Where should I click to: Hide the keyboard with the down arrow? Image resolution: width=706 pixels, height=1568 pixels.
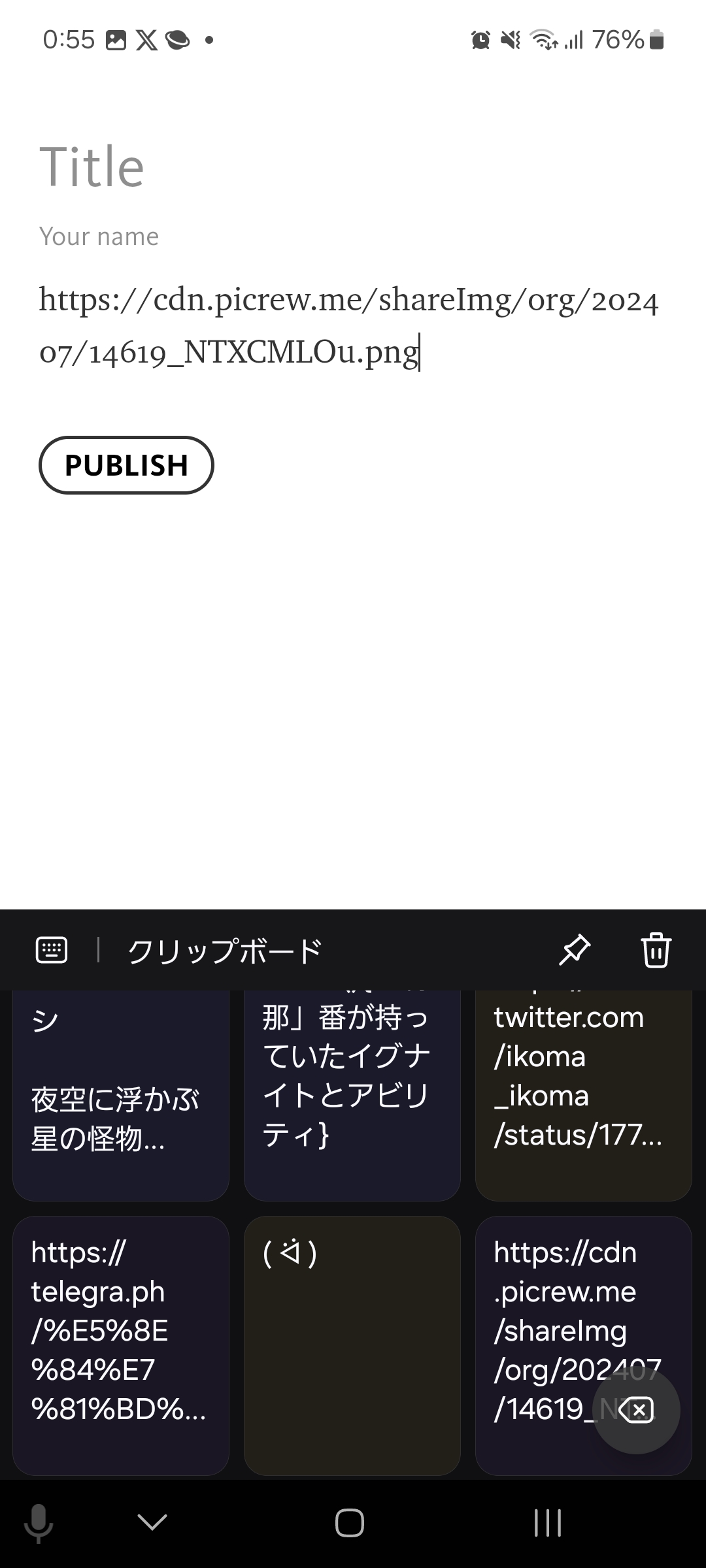152,1523
